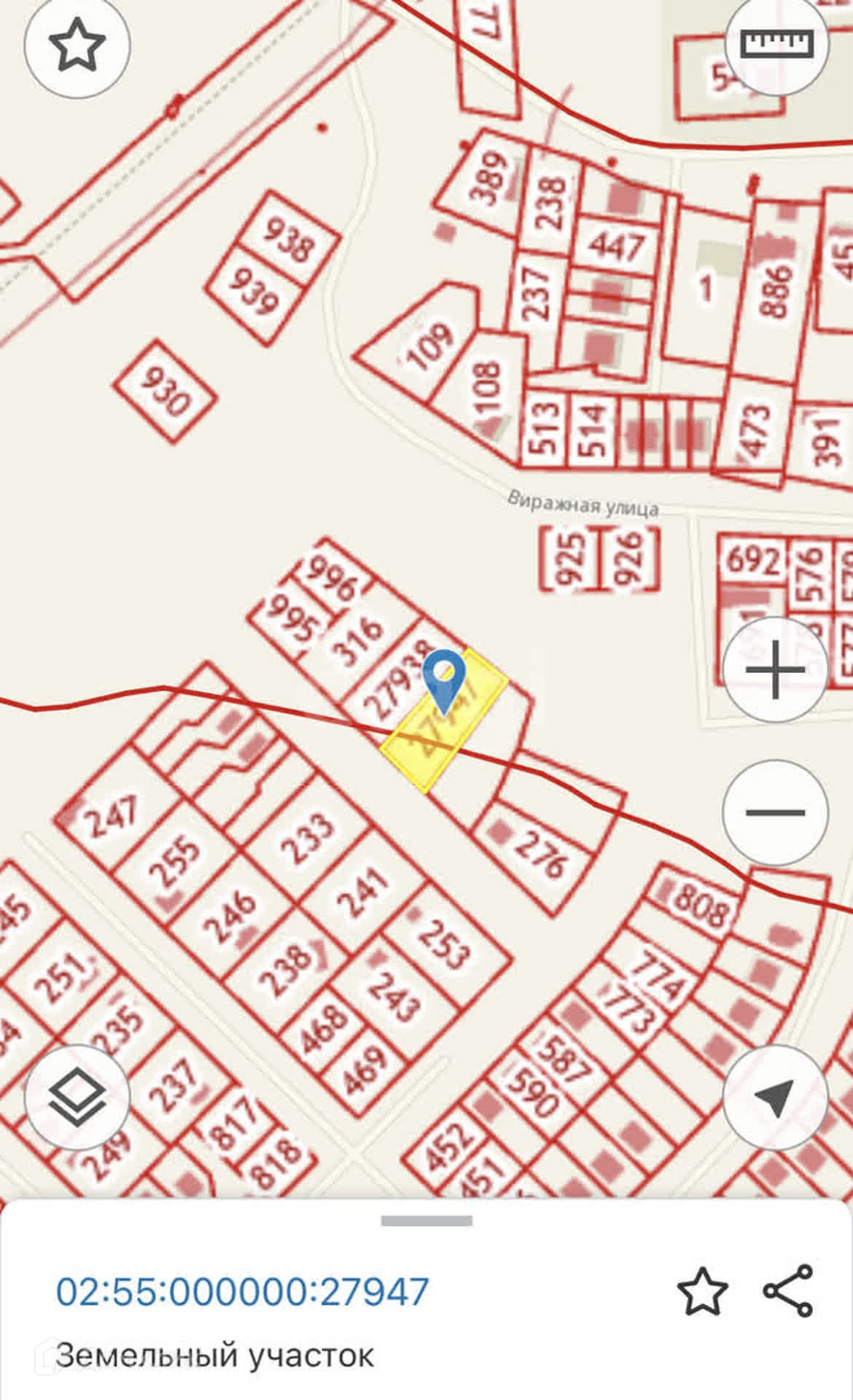Add this land plot to favorites
The height and width of the screenshot is (1400, 853).
coord(702,1291)
